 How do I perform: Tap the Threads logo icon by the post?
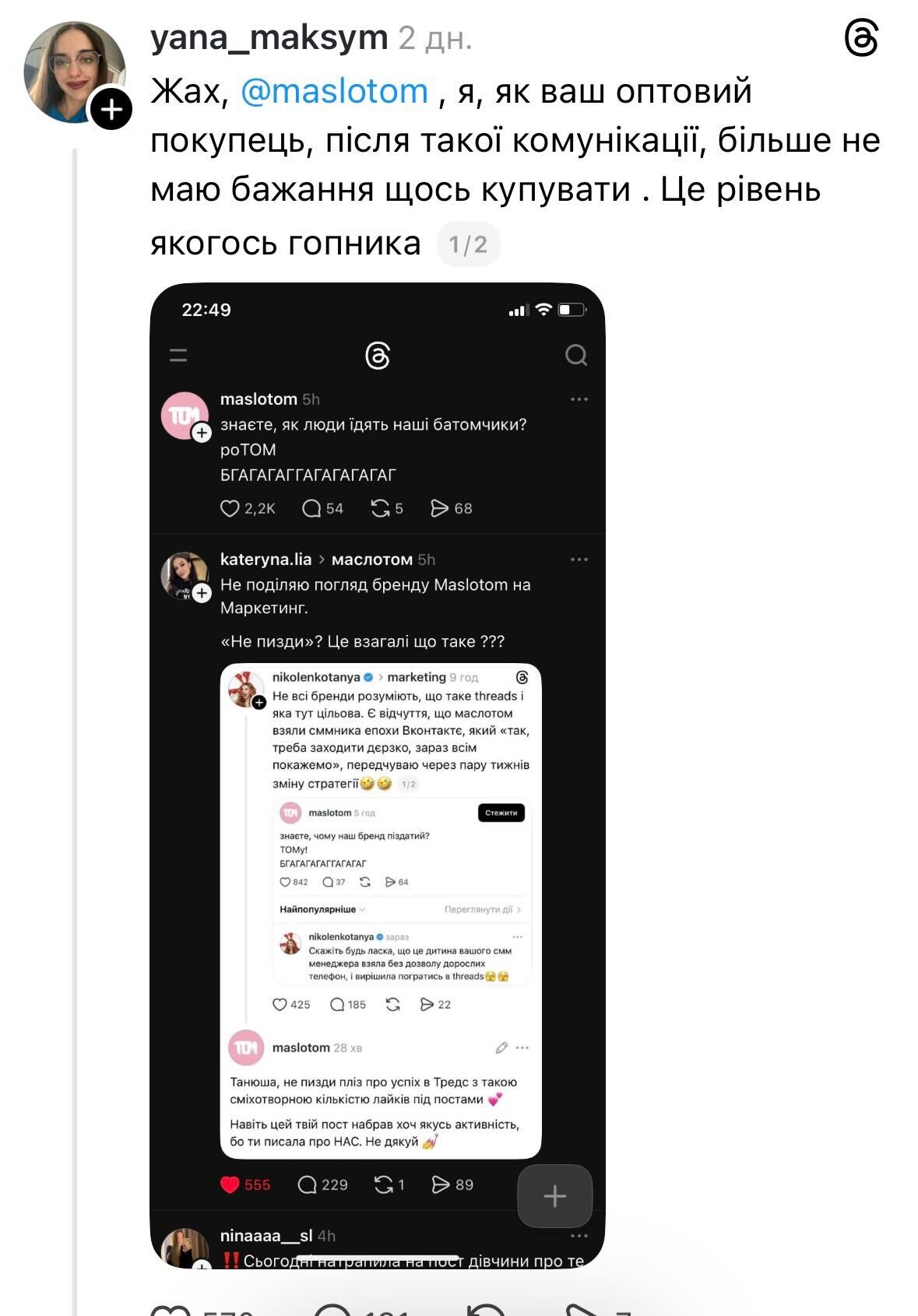tap(861, 38)
